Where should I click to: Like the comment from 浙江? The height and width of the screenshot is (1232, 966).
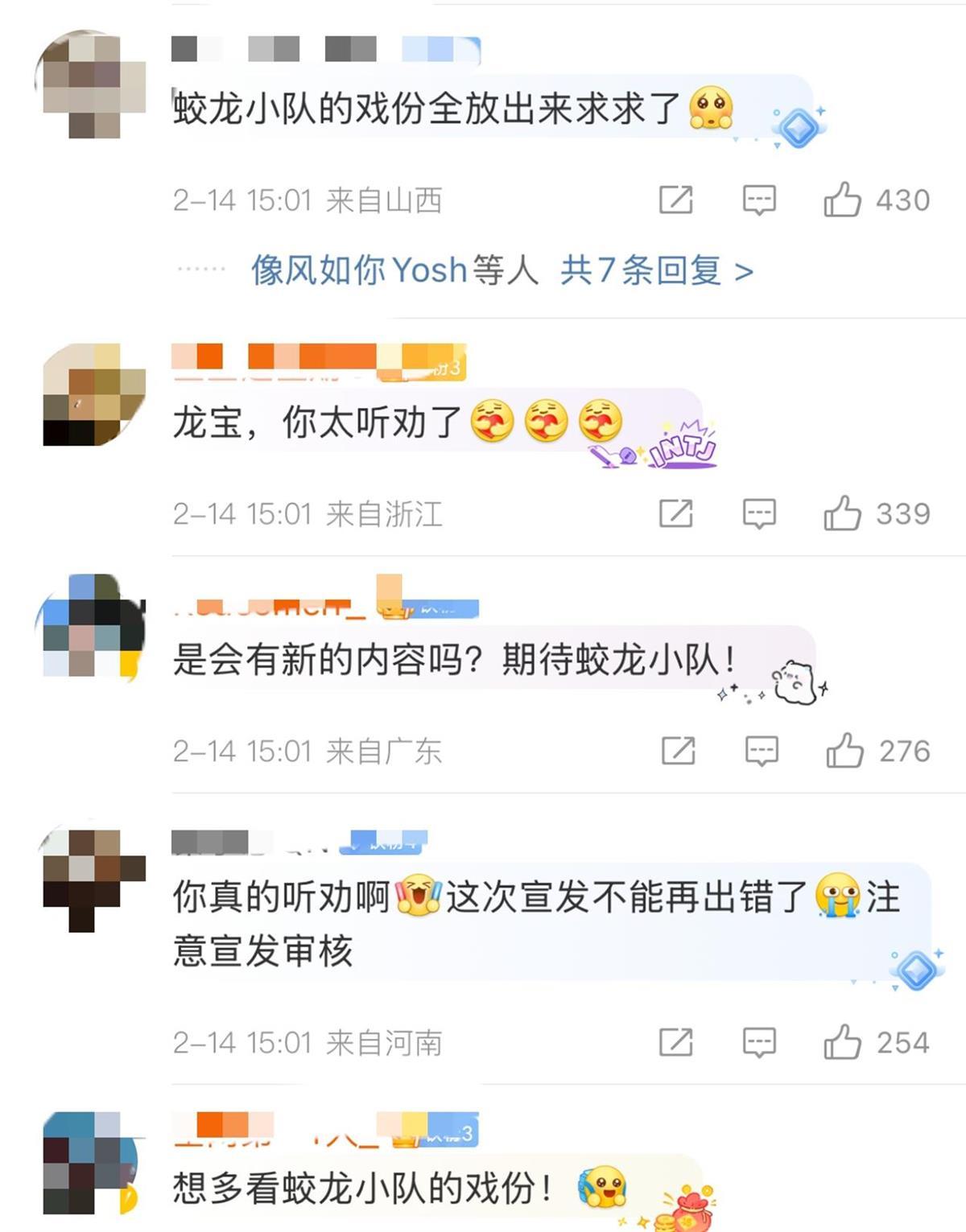(842, 513)
